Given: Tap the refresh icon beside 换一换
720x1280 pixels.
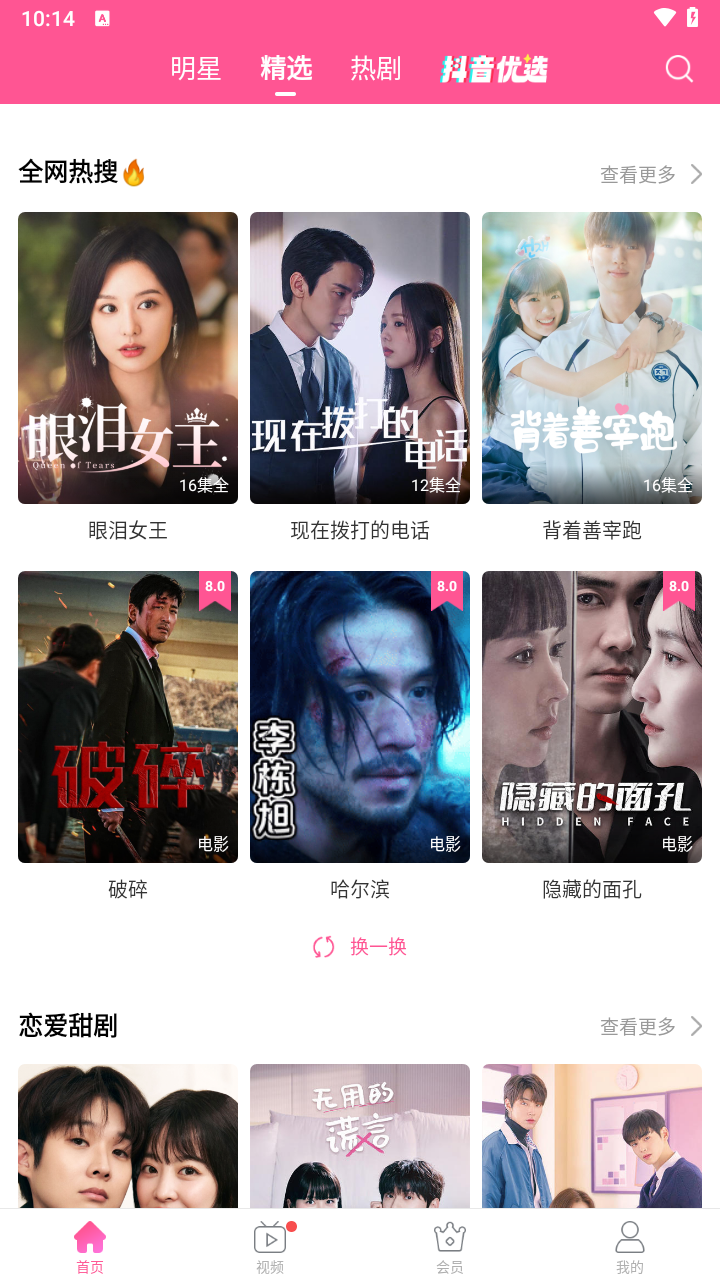Looking at the screenshot, I should pos(322,946).
